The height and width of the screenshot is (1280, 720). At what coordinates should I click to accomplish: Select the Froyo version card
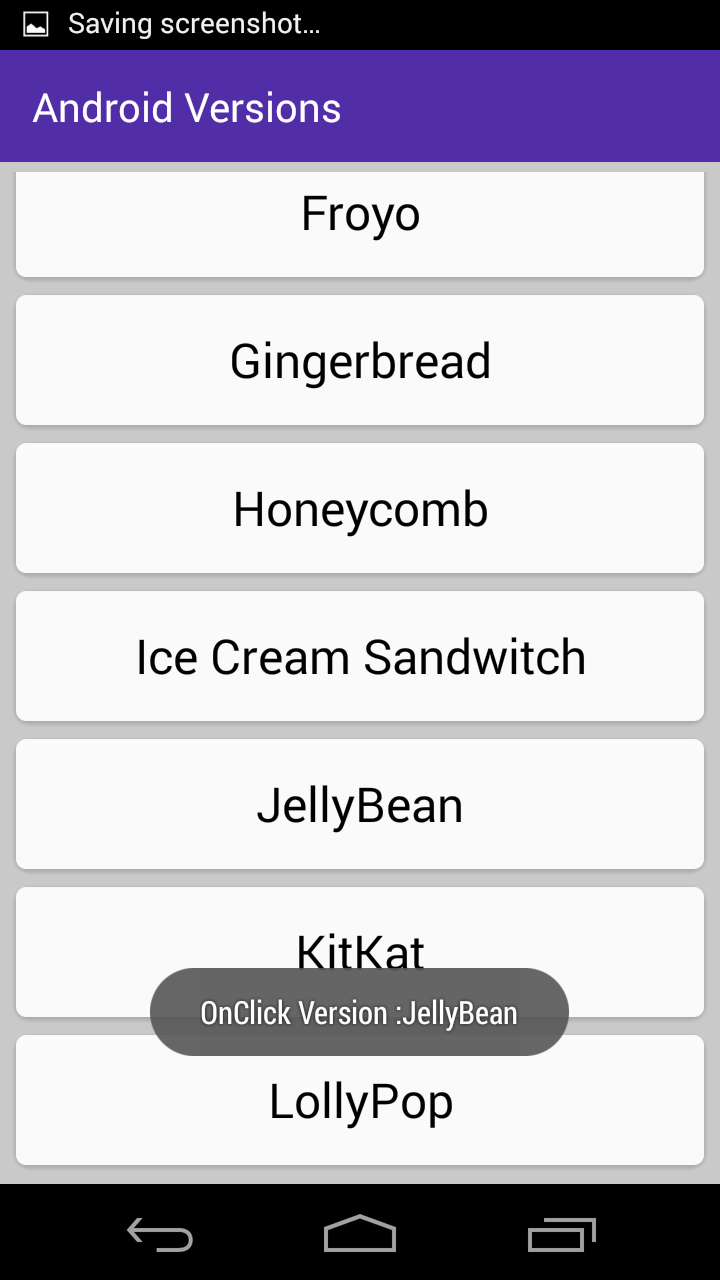360,222
